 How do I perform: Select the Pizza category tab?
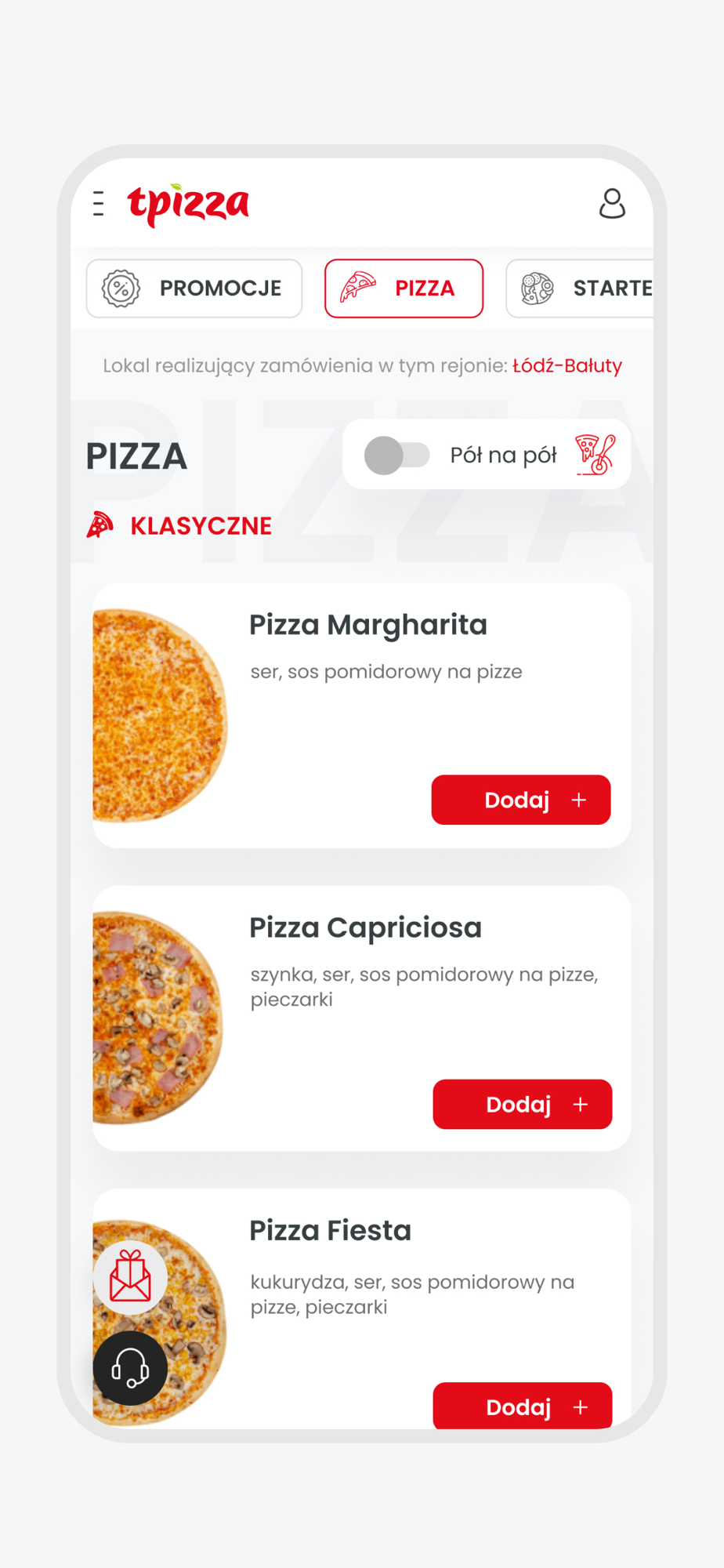(404, 289)
